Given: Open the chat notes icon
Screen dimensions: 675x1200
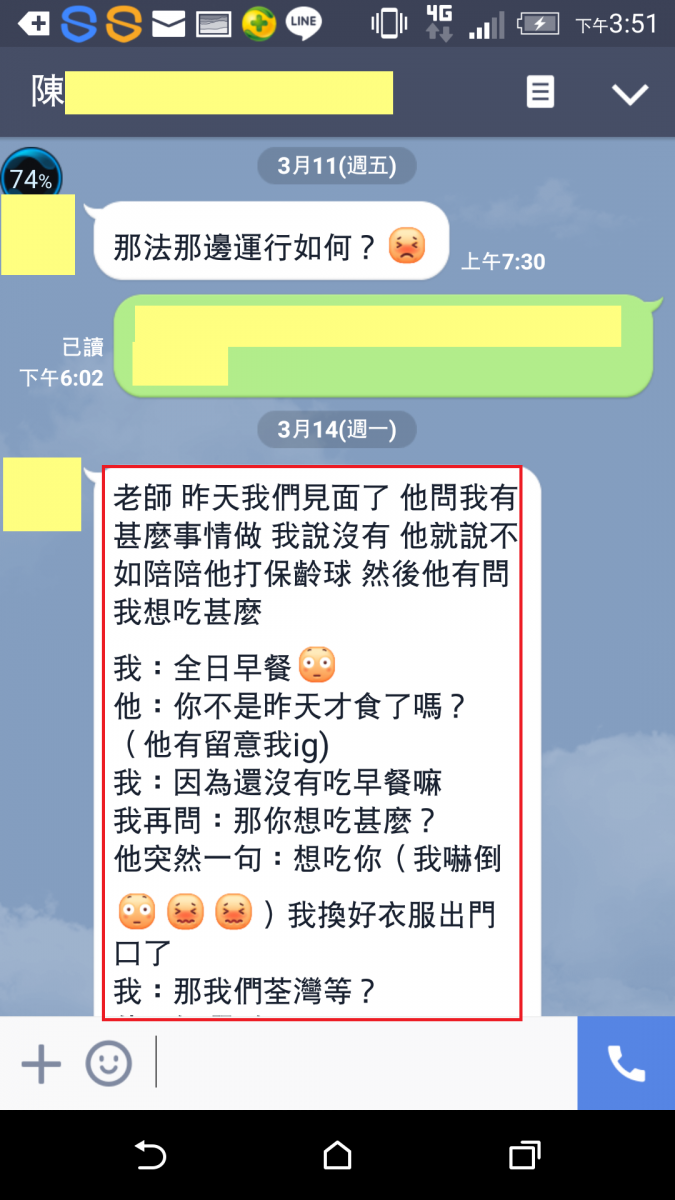Looking at the screenshot, I should coord(540,93).
